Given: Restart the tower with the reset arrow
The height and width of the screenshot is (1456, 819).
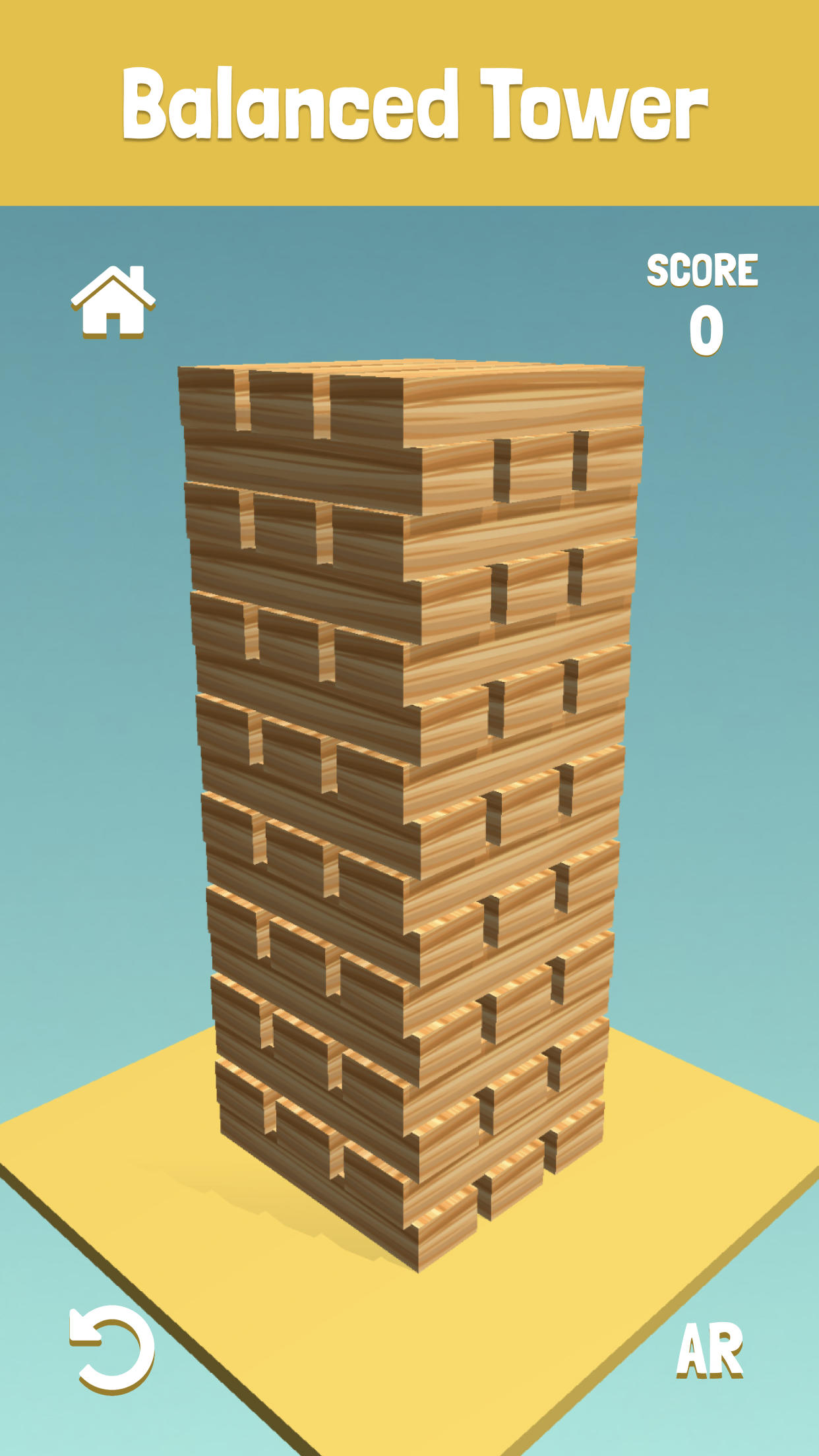Looking at the screenshot, I should click(x=112, y=1348).
